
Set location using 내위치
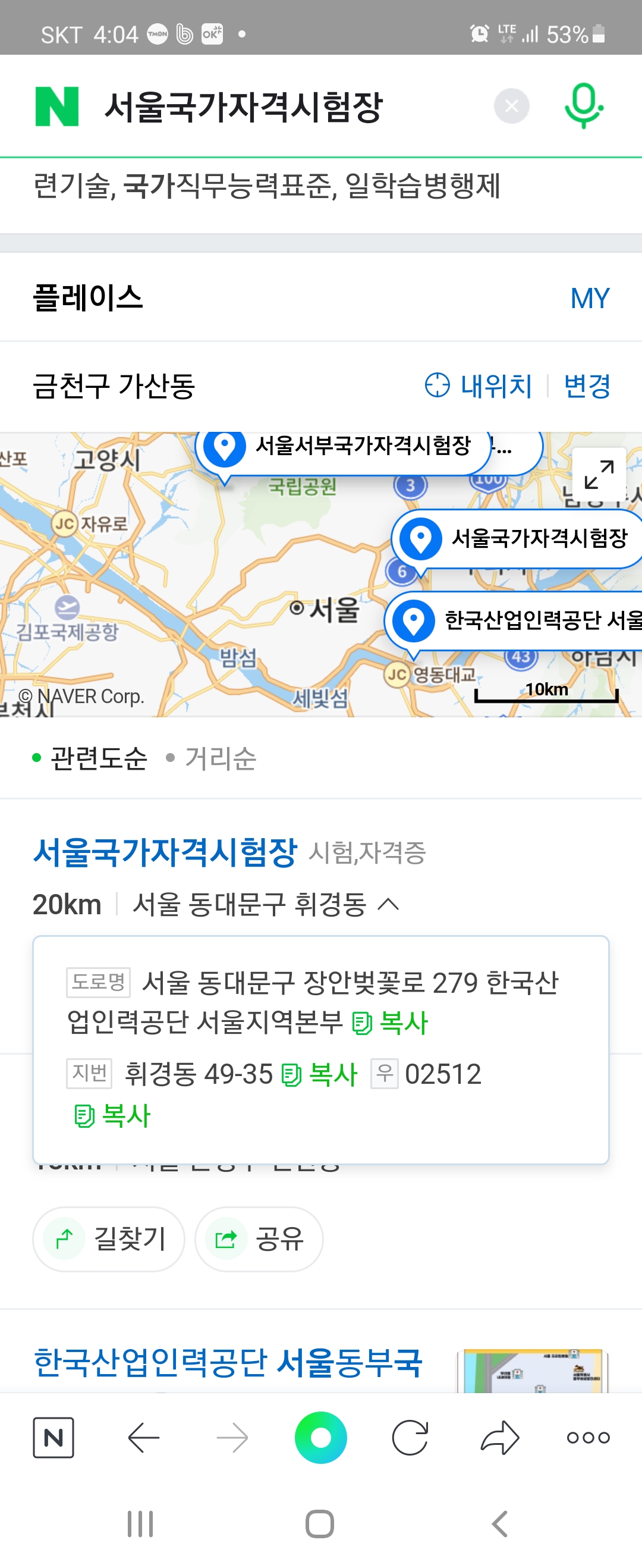(x=479, y=385)
